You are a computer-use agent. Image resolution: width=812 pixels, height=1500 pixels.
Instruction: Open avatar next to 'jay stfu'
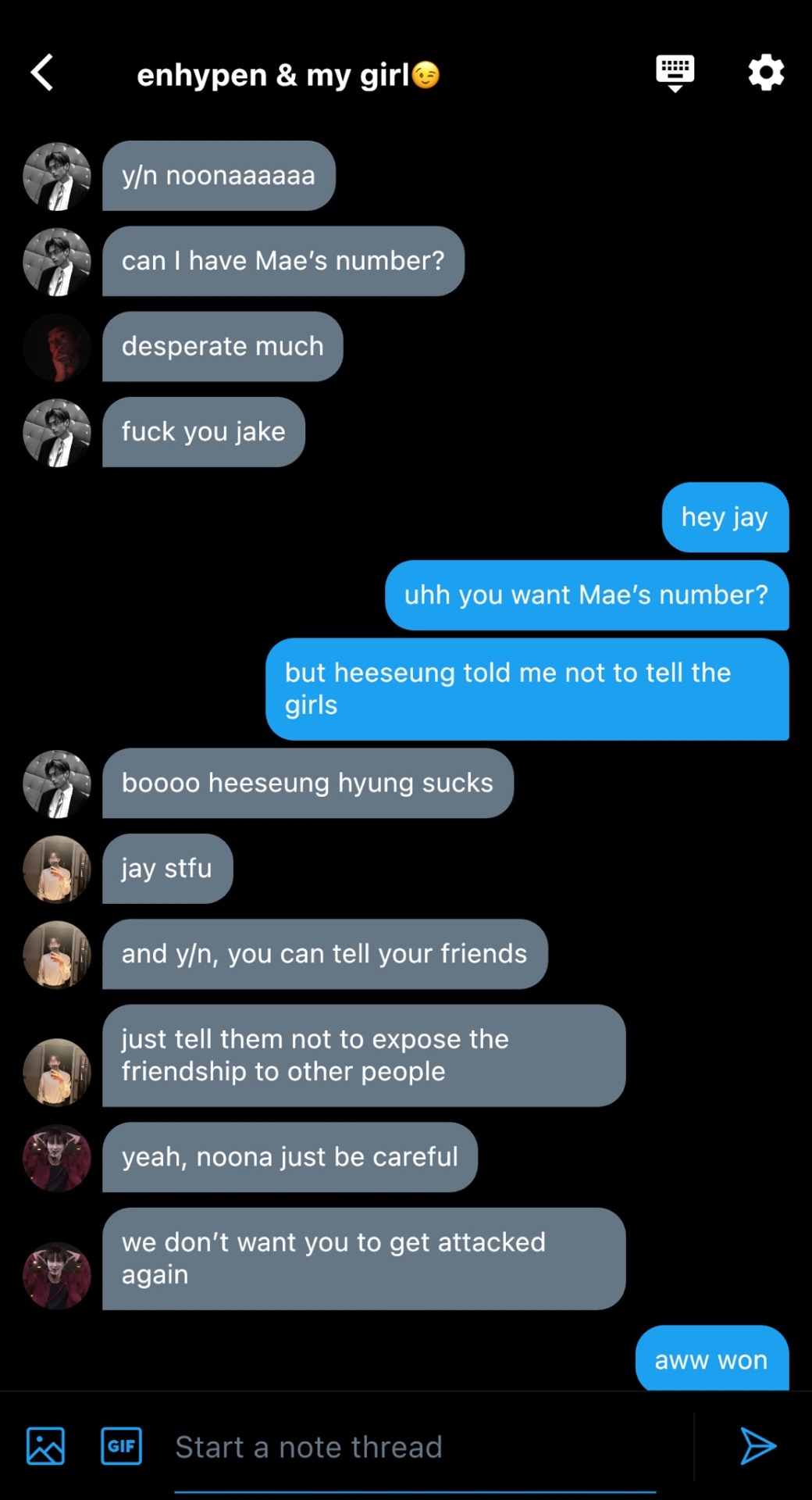tap(57, 869)
